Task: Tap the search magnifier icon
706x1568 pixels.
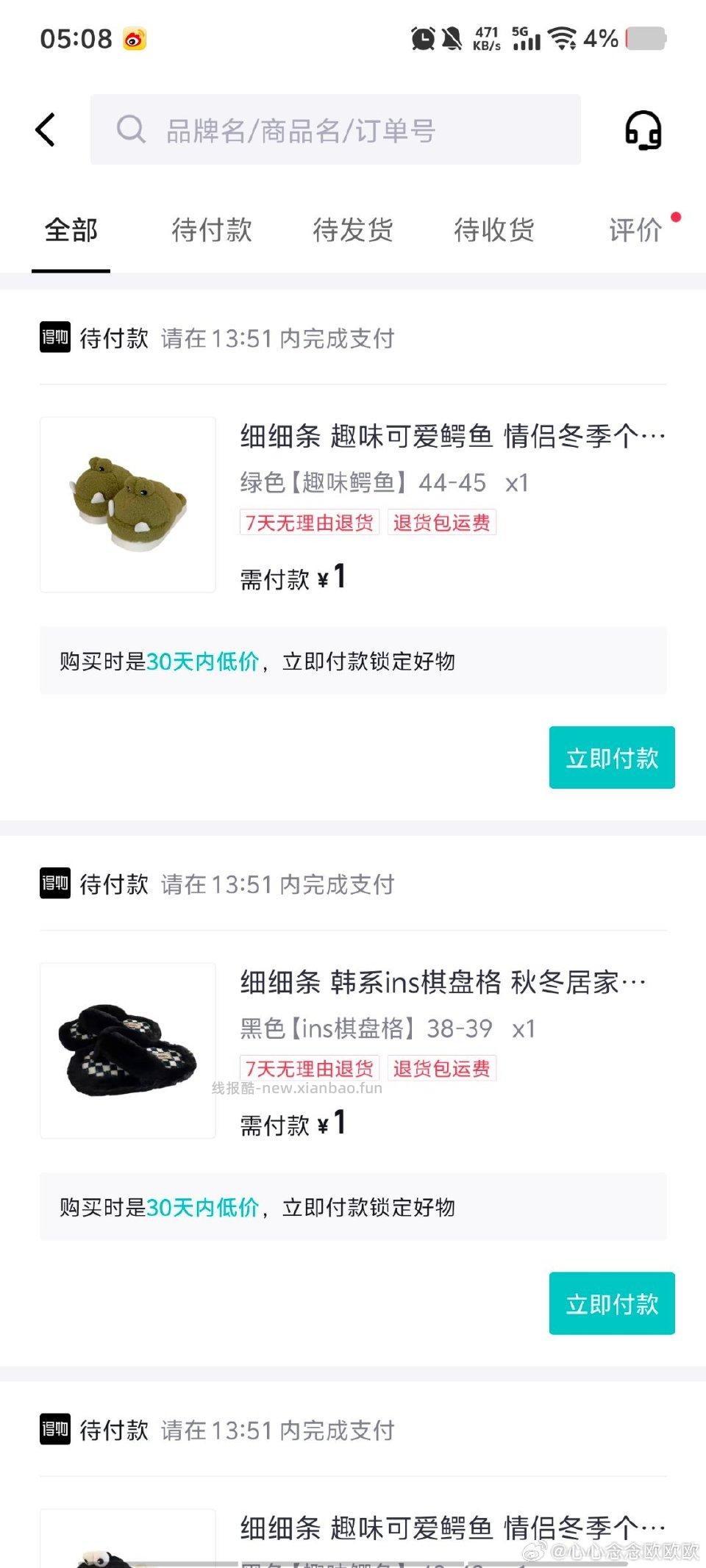Action: [x=131, y=130]
